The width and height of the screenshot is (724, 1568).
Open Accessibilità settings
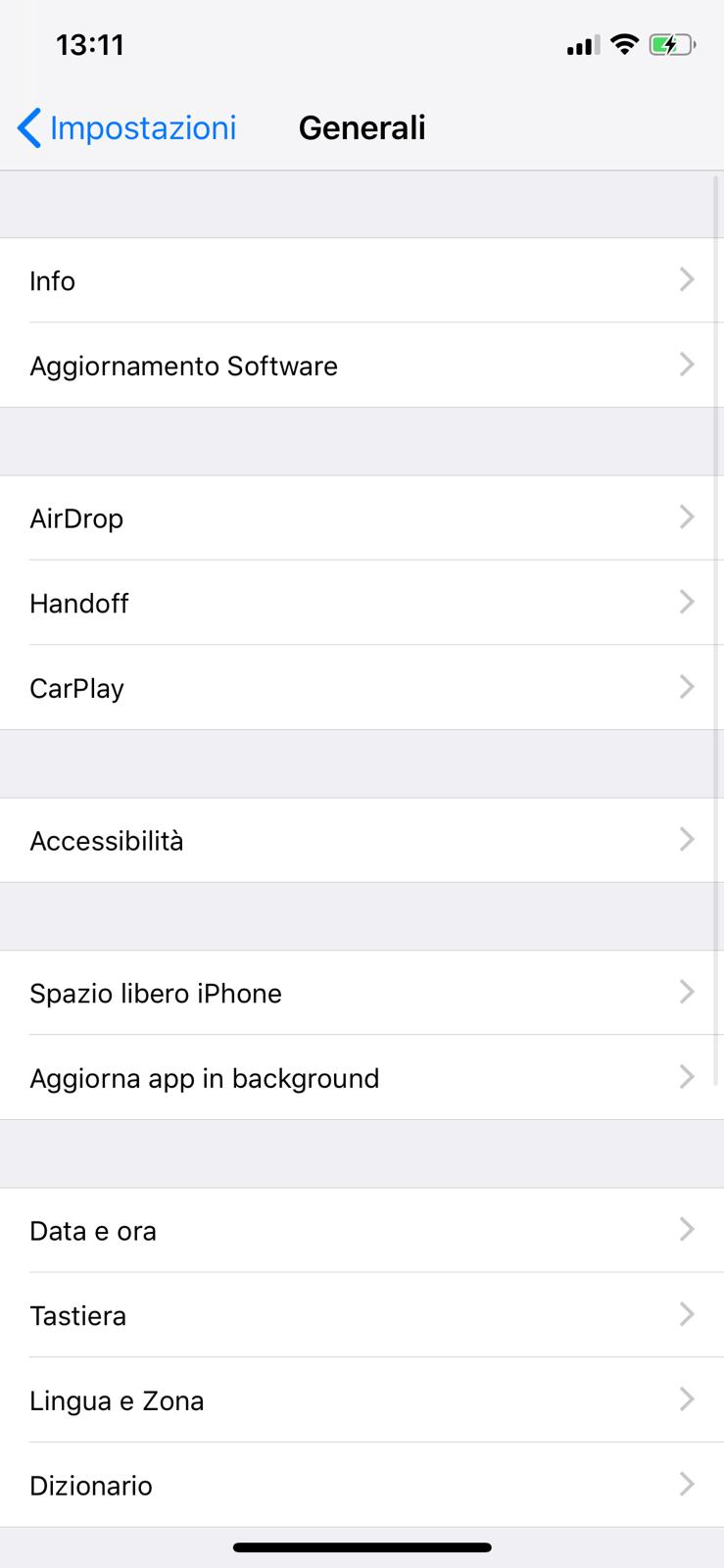[x=362, y=841]
